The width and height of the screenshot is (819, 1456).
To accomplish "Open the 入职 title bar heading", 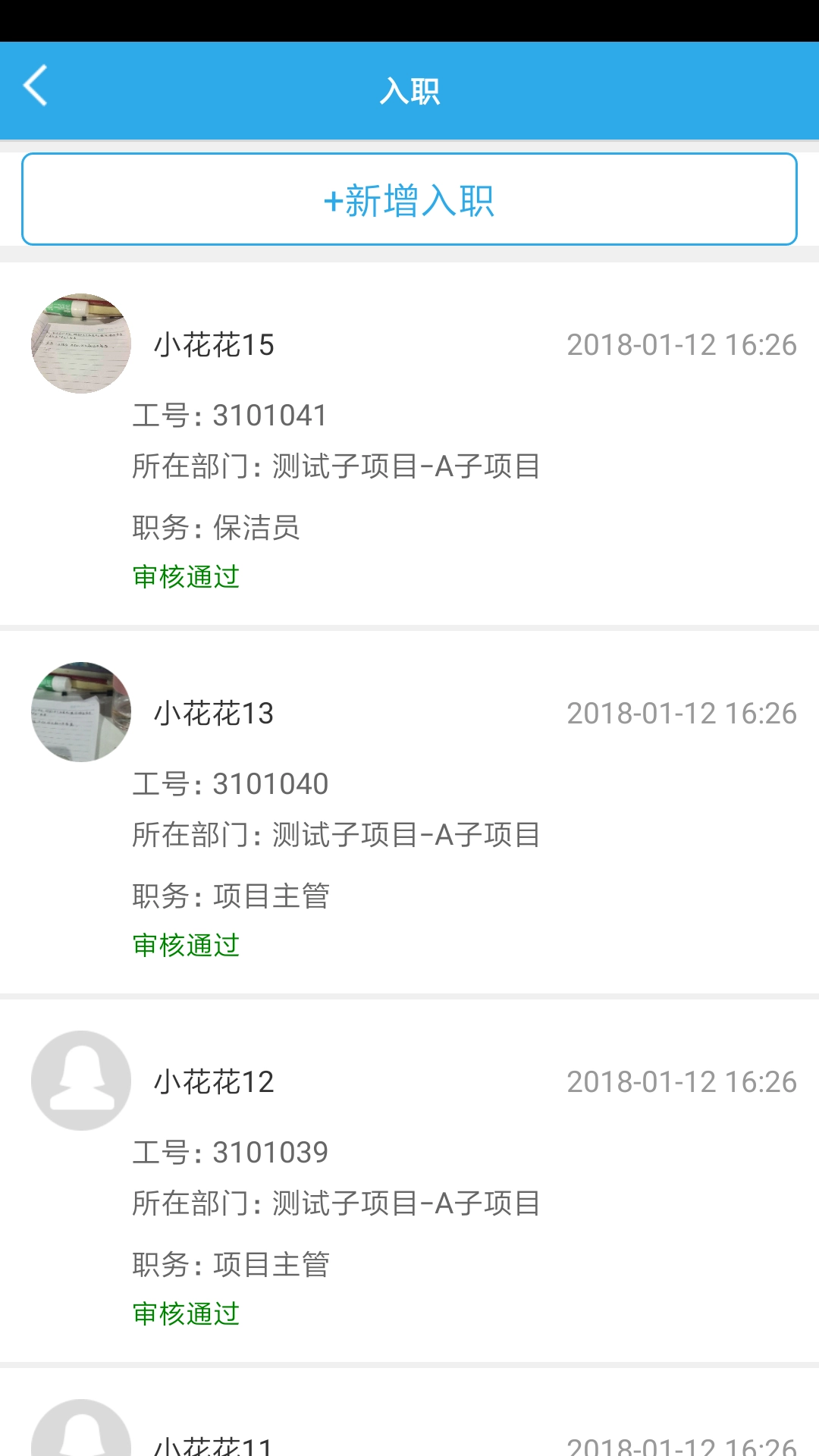I will pos(409,89).
